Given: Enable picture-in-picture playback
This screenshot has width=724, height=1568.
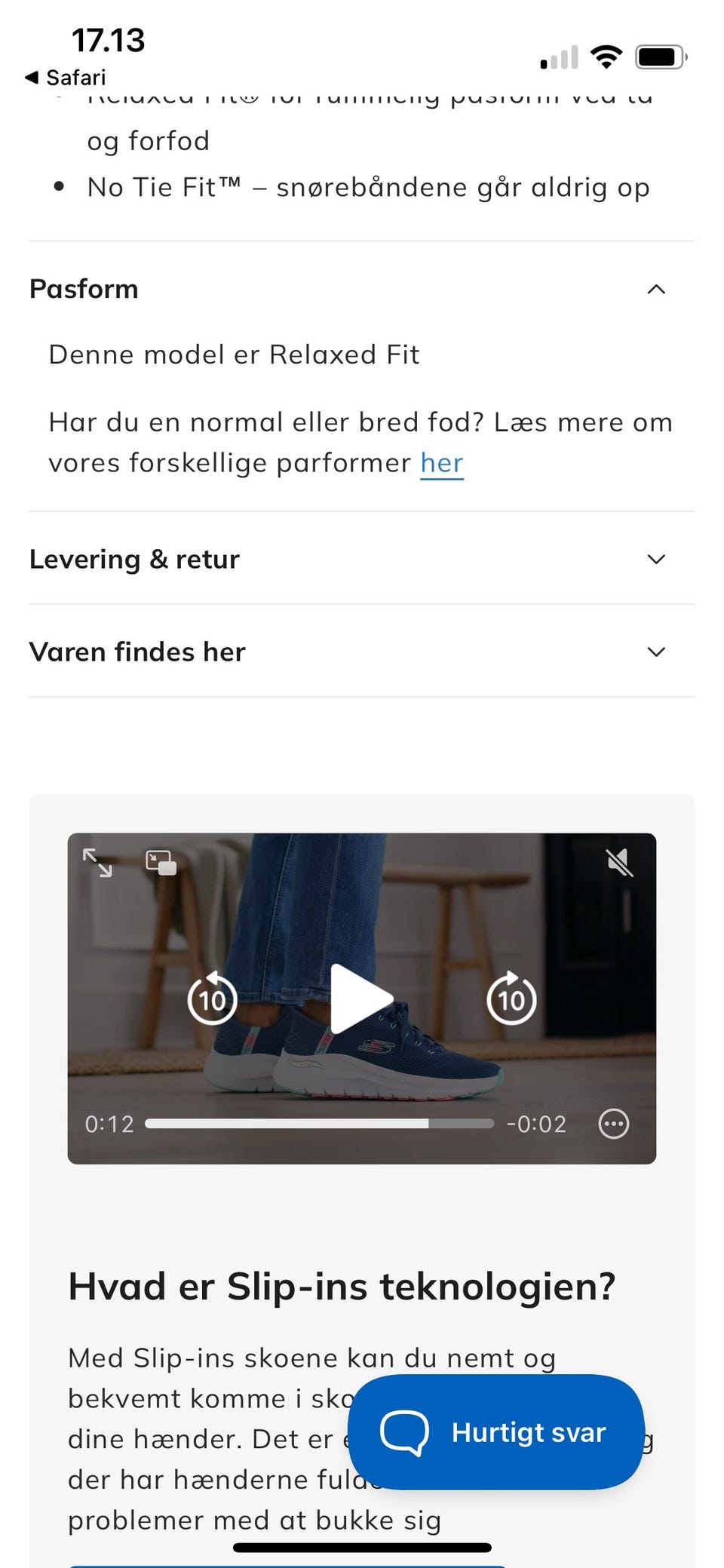Looking at the screenshot, I should click(x=159, y=864).
